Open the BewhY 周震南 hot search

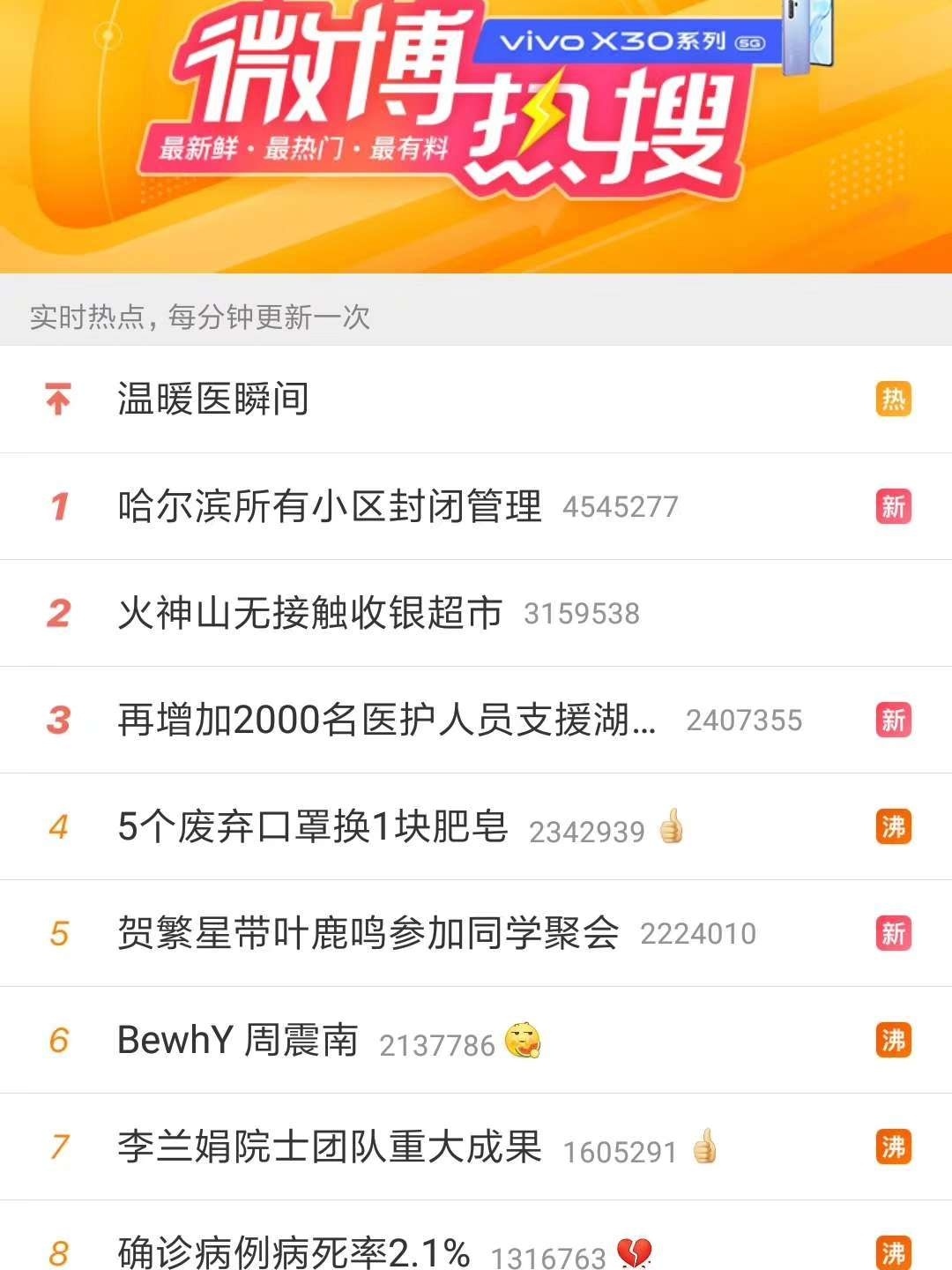click(238, 1040)
